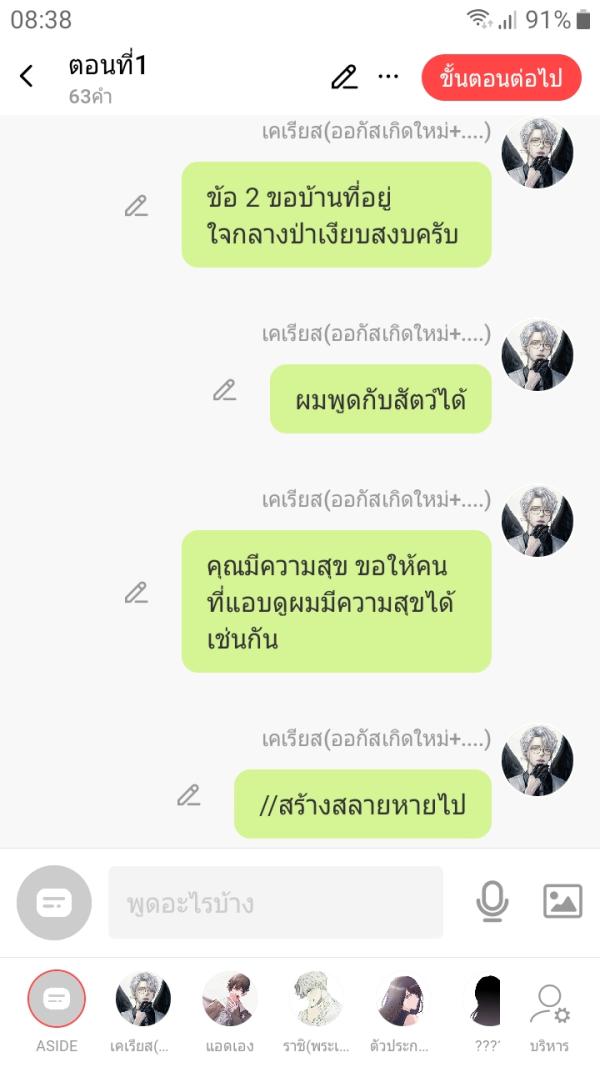Go back from ตอนที่1
The width and height of the screenshot is (600, 1067).
pos(27,76)
